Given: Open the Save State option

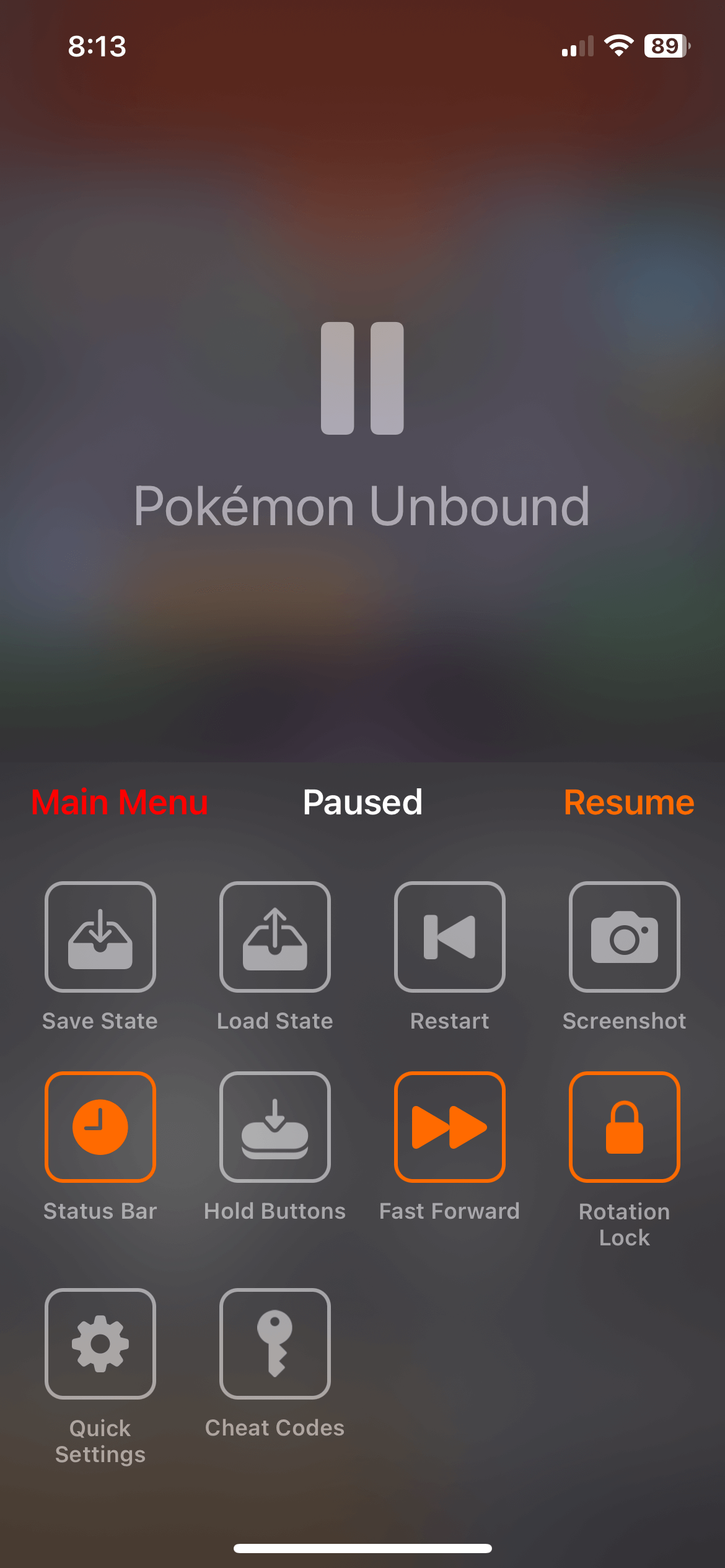Looking at the screenshot, I should [x=100, y=937].
